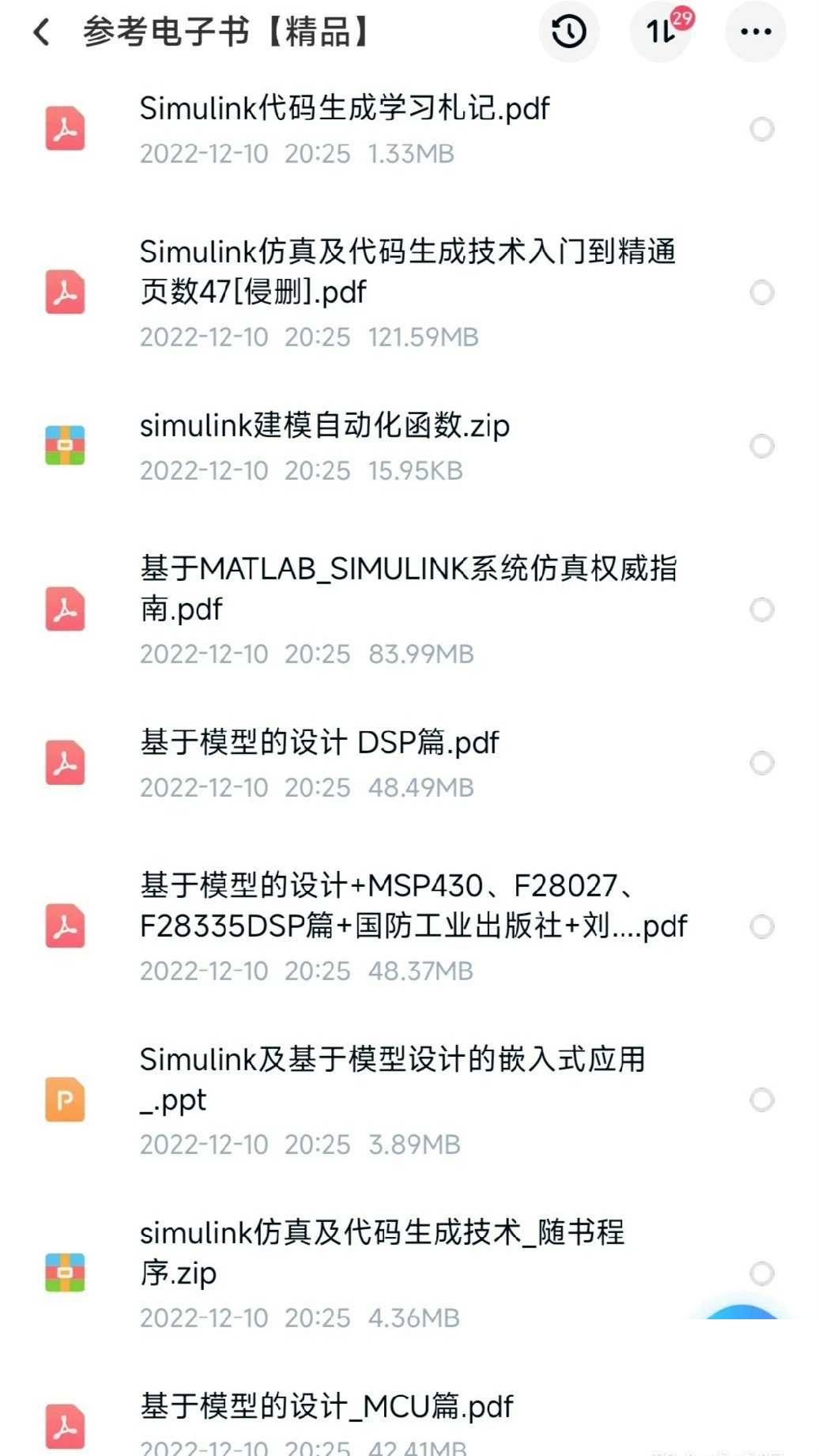Open the transfer list icon showing badge 29
Screen dimensions: 819x1456
coord(661,33)
